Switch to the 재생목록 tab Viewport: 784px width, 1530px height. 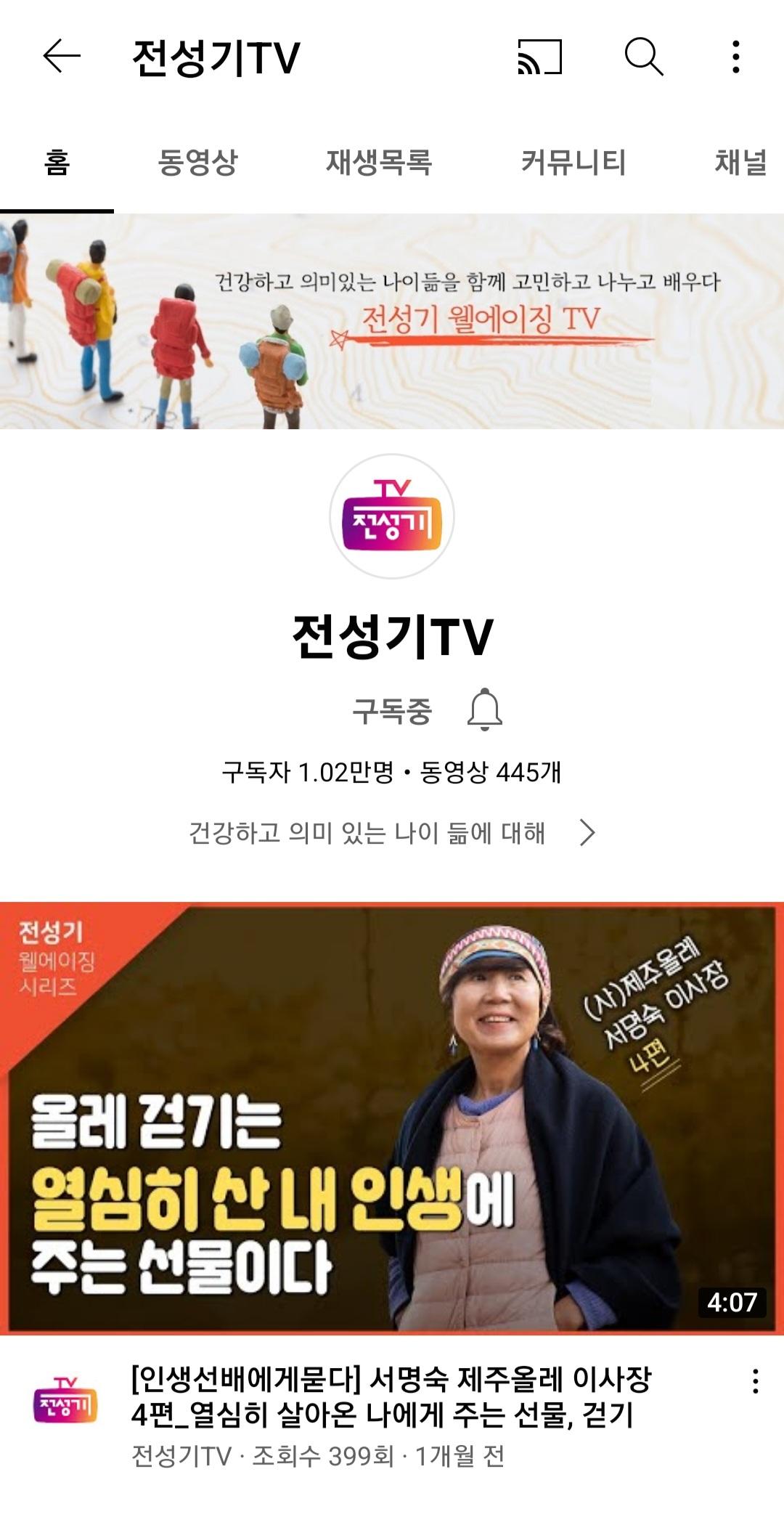point(378,162)
